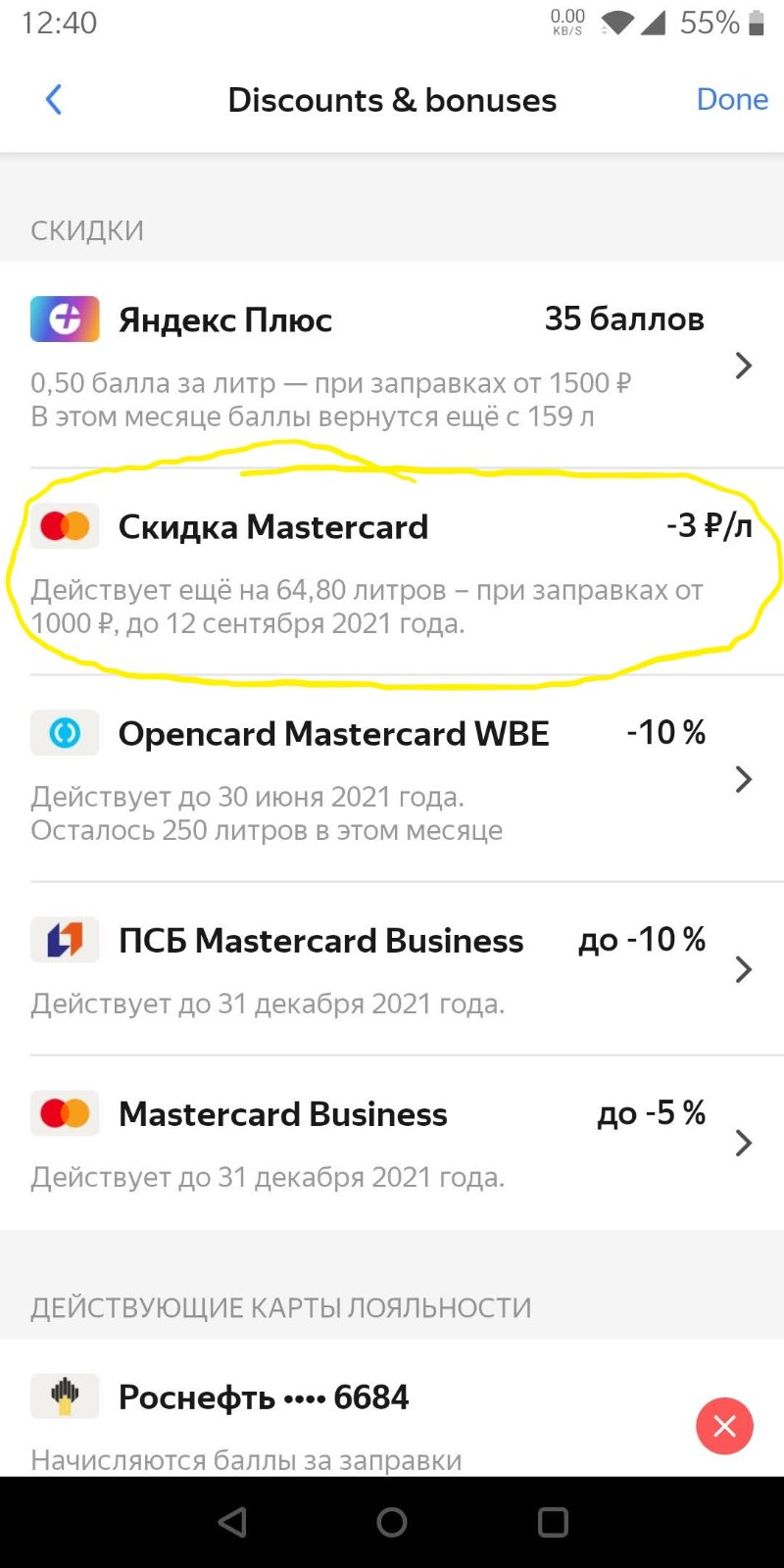Tap the system home button

pyautogui.click(x=392, y=1522)
